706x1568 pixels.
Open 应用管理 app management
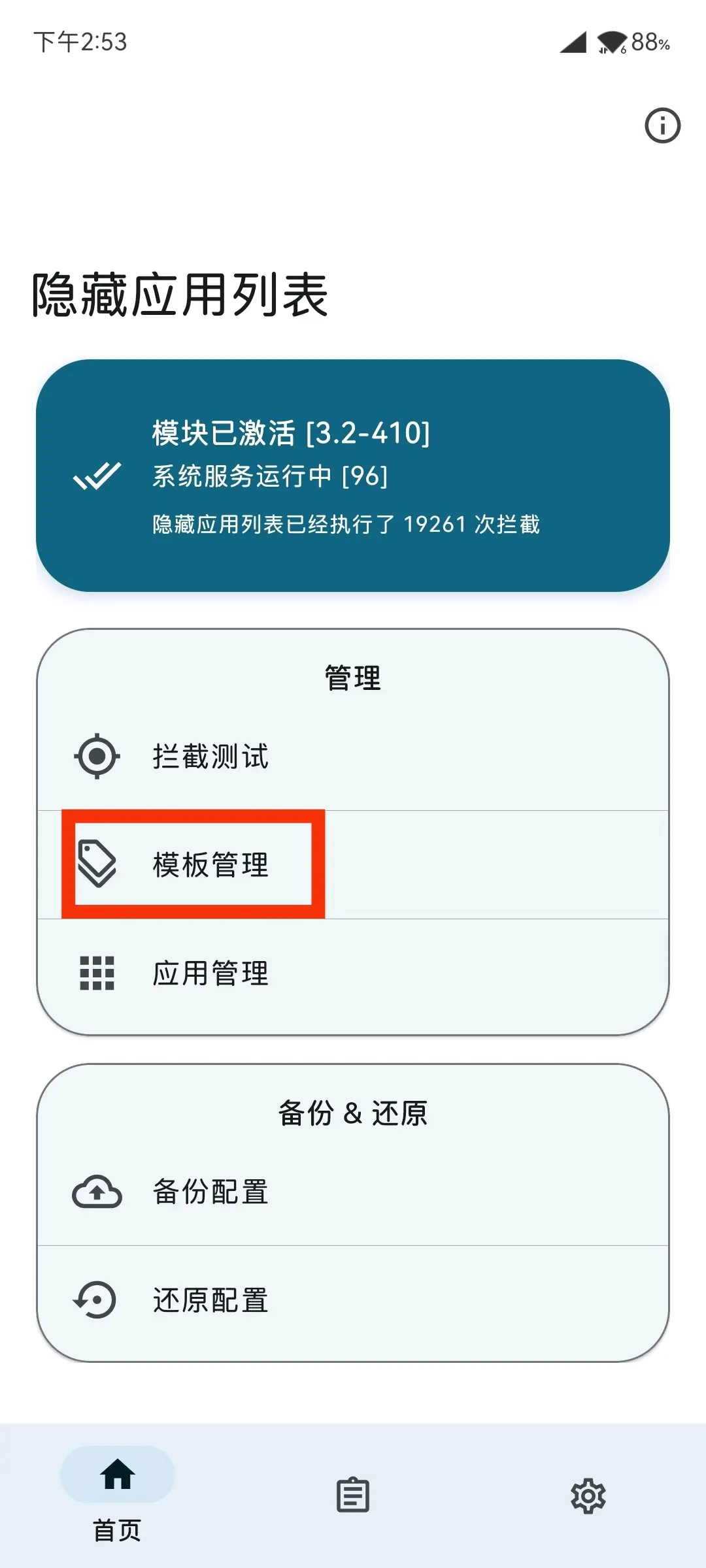pos(210,973)
